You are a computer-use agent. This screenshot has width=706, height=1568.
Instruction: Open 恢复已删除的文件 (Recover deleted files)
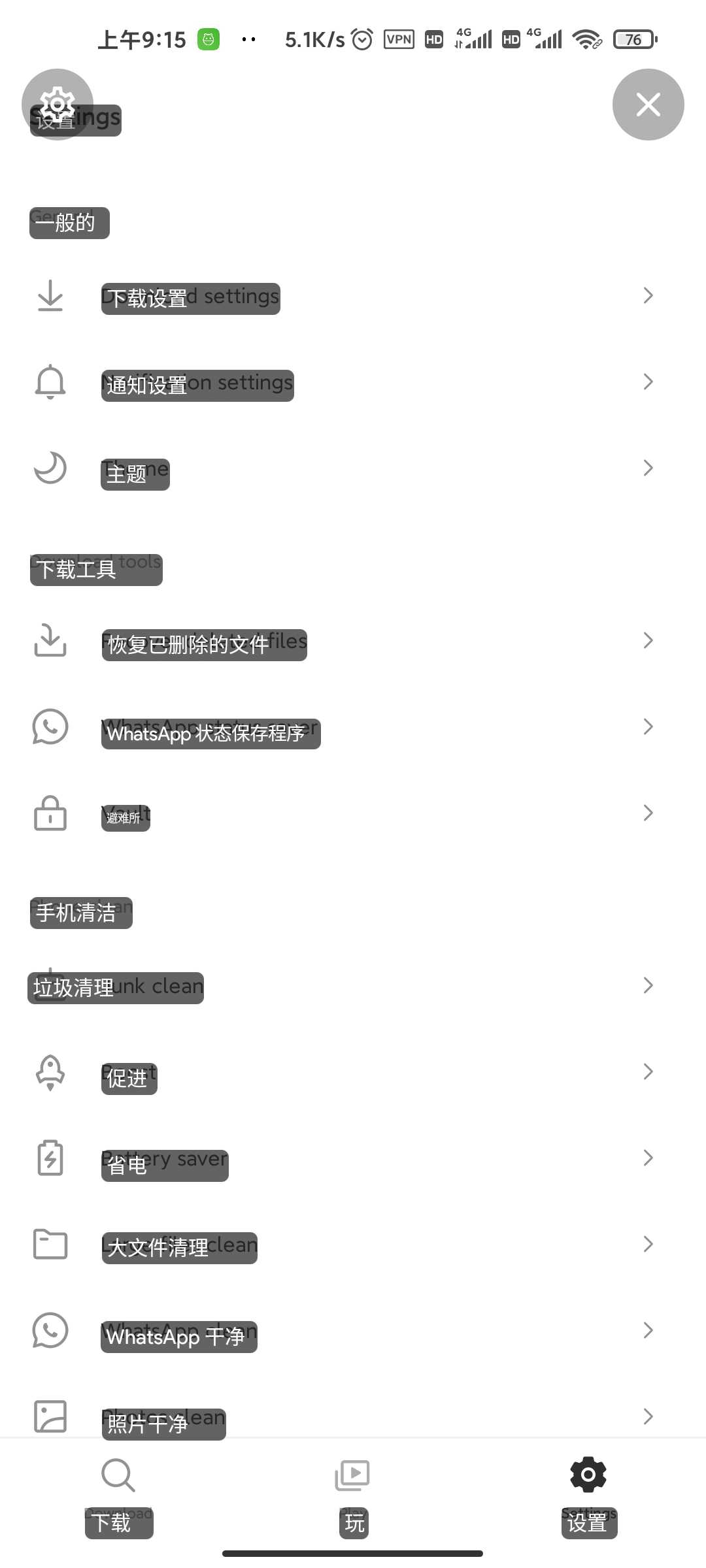353,641
